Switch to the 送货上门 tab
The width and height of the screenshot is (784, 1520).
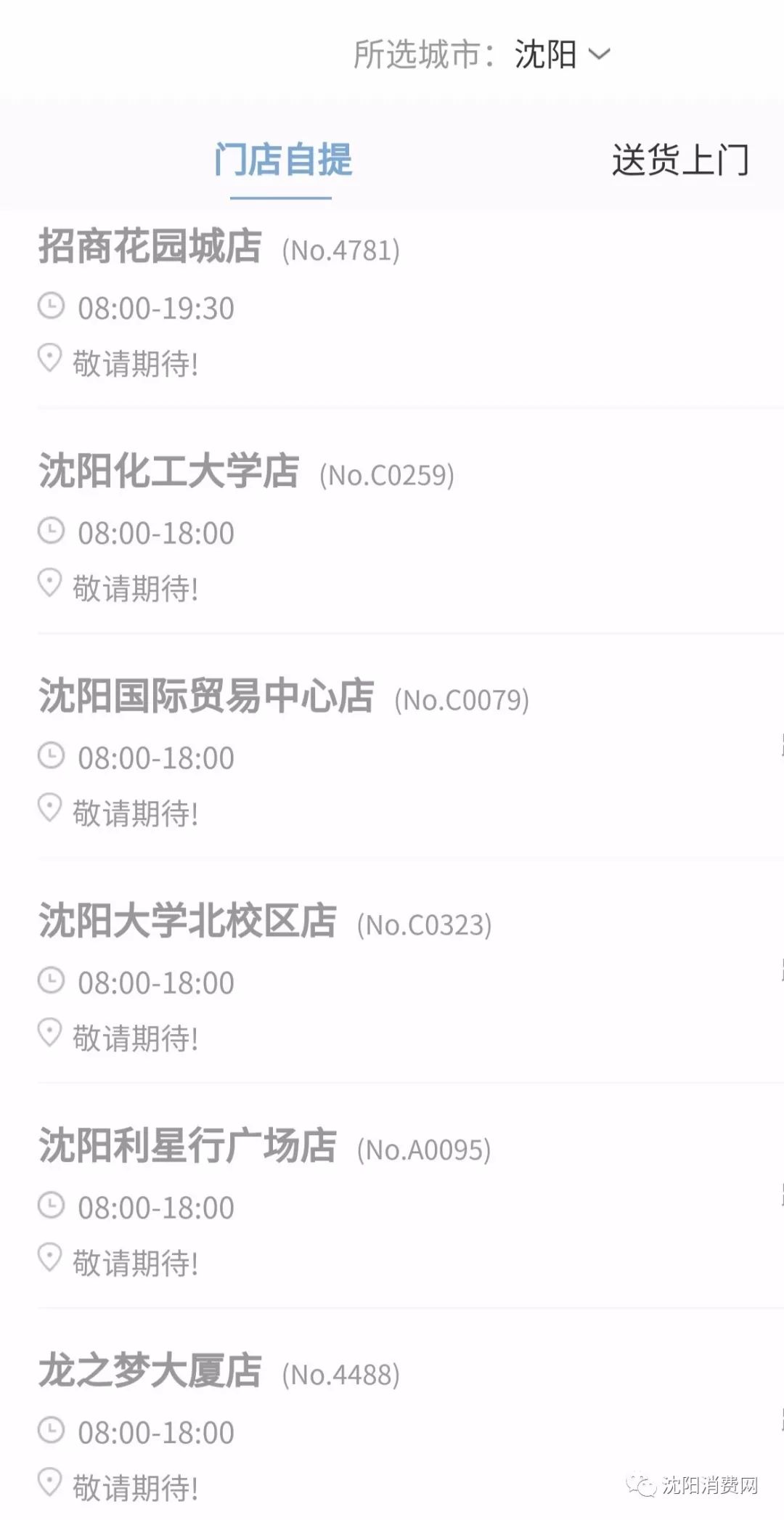pyautogui.click(x=679, y=160)
